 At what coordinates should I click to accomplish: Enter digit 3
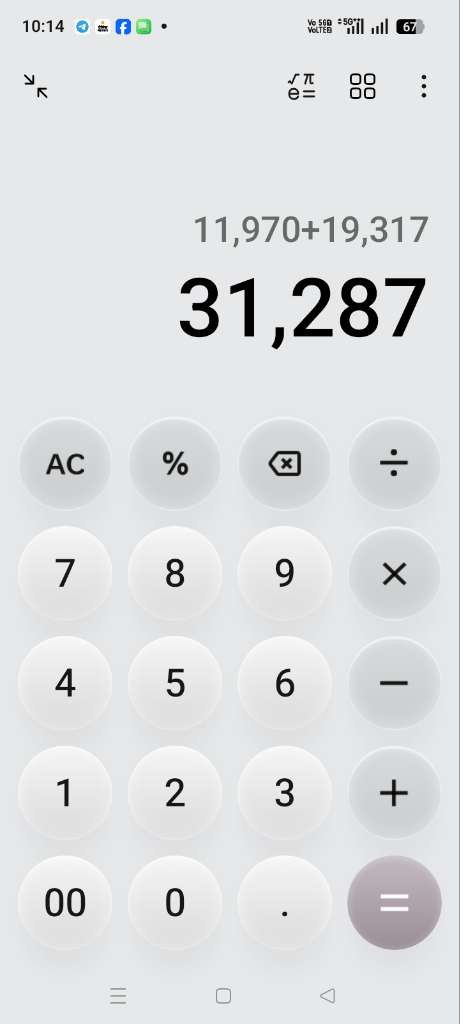284,793
